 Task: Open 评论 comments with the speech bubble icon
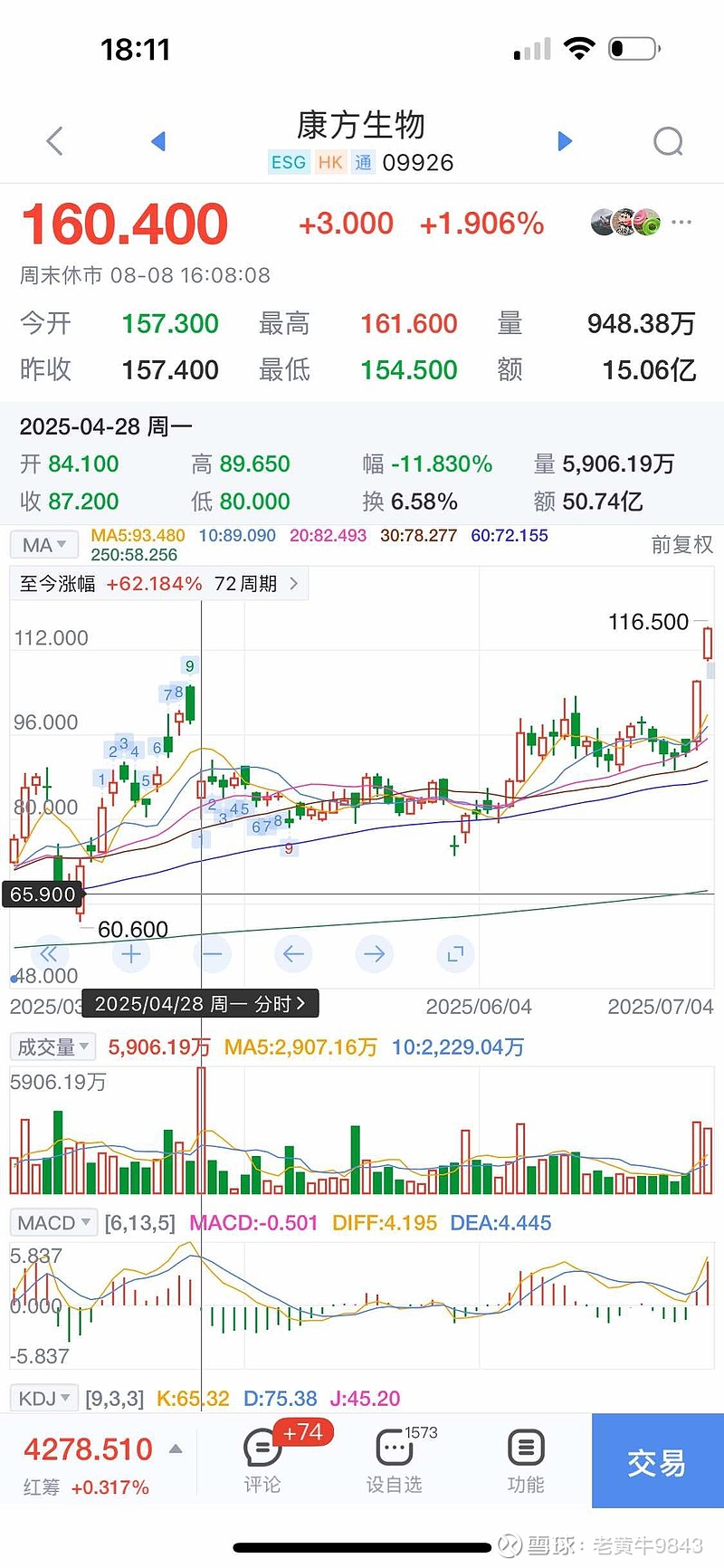(262, 1459)
